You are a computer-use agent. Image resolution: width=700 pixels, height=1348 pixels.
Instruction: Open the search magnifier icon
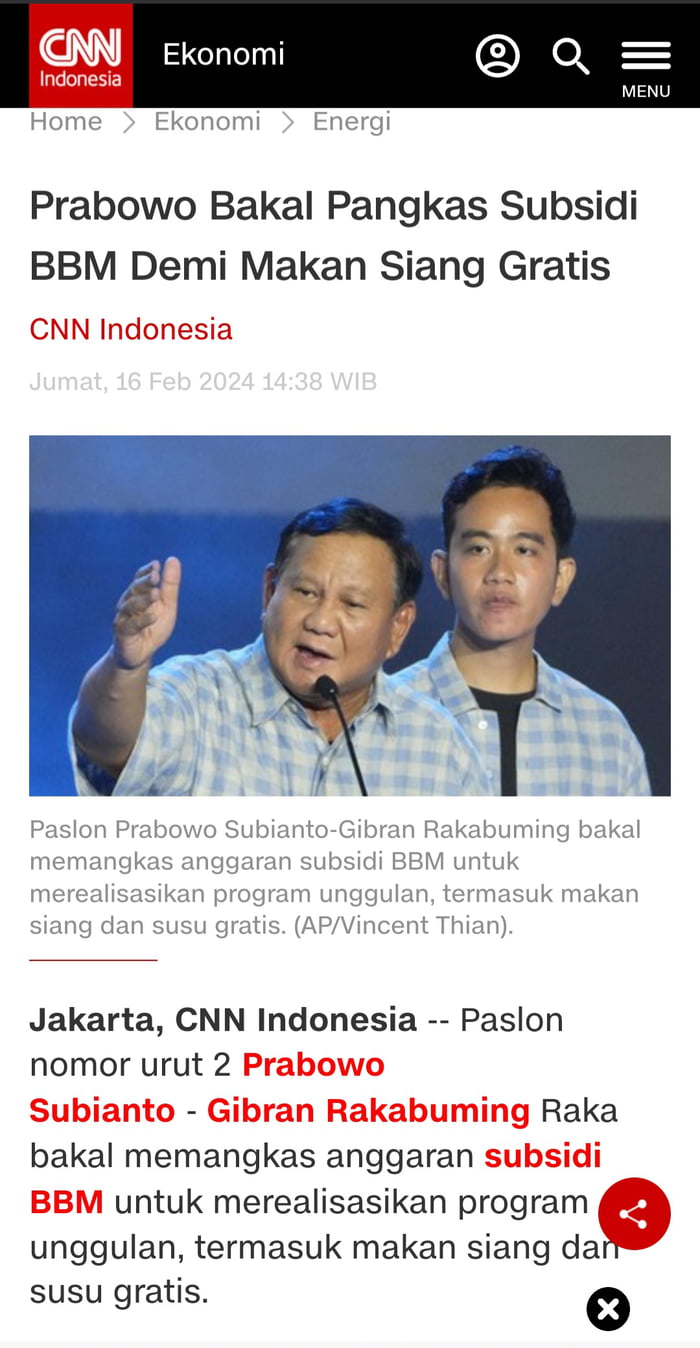click(x=570, y=56)
